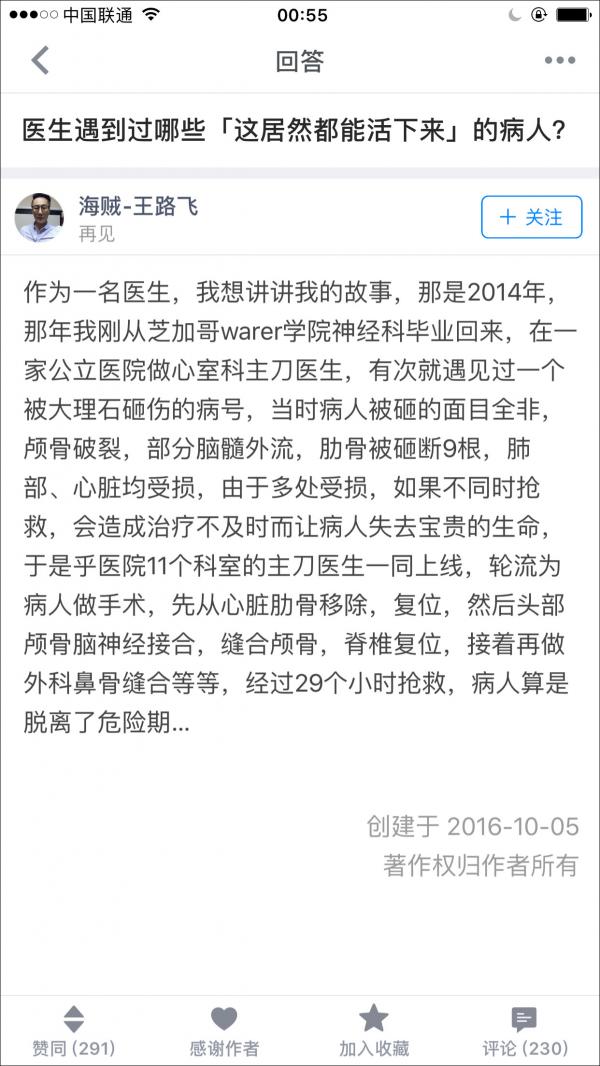Open the three-dot overflow menu
The image size is (600, 1066).
(x=559, y=61)
